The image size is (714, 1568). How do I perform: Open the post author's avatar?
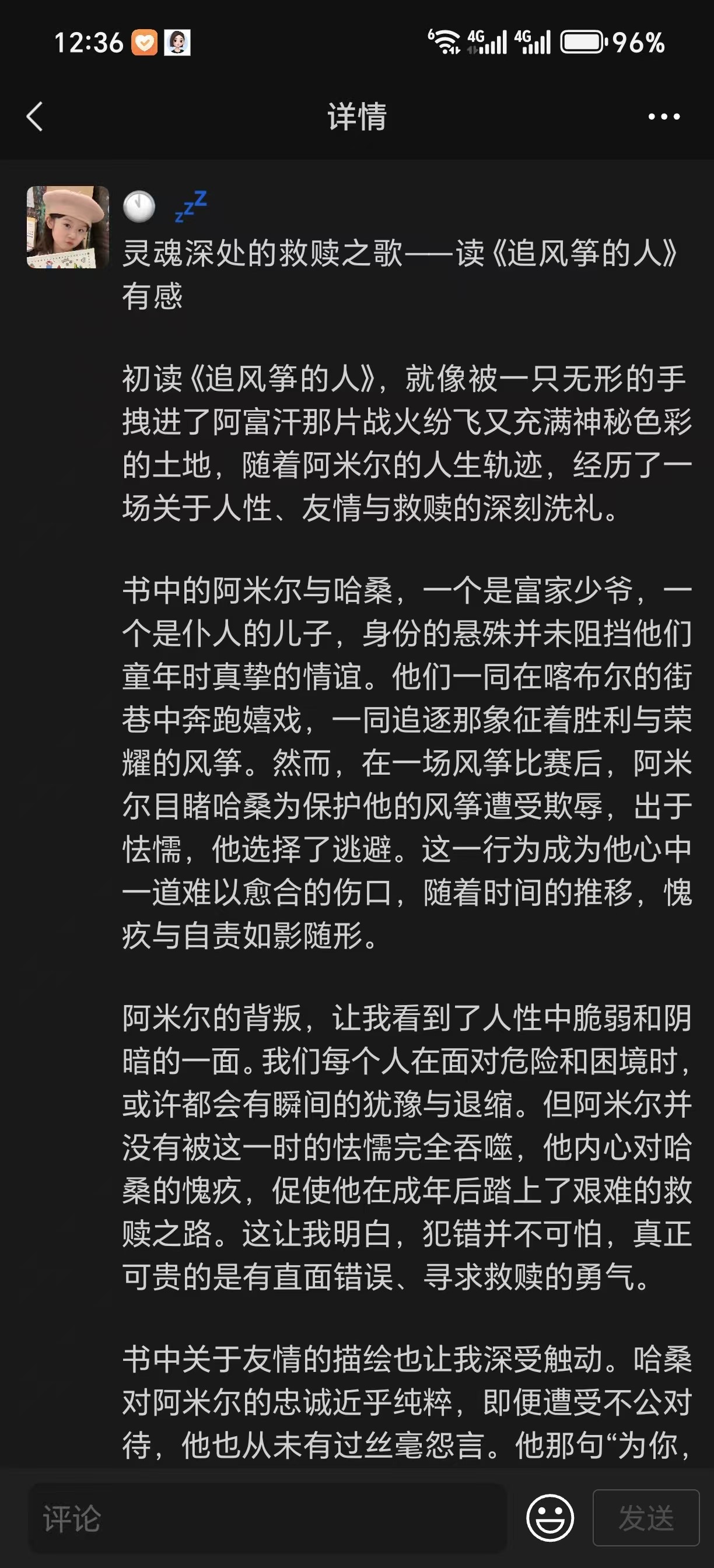(68, 227)
